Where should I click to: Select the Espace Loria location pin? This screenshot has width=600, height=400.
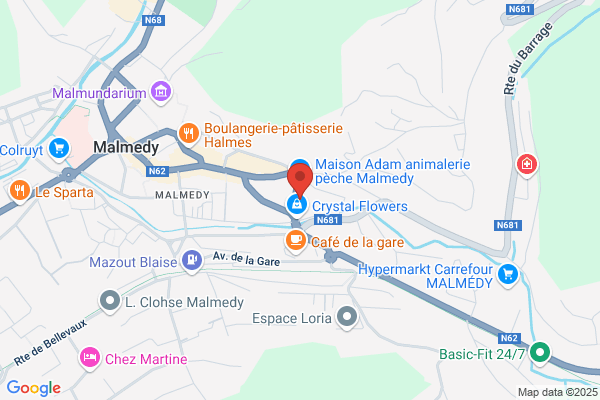pyautogui.click(x=347, y=317)
